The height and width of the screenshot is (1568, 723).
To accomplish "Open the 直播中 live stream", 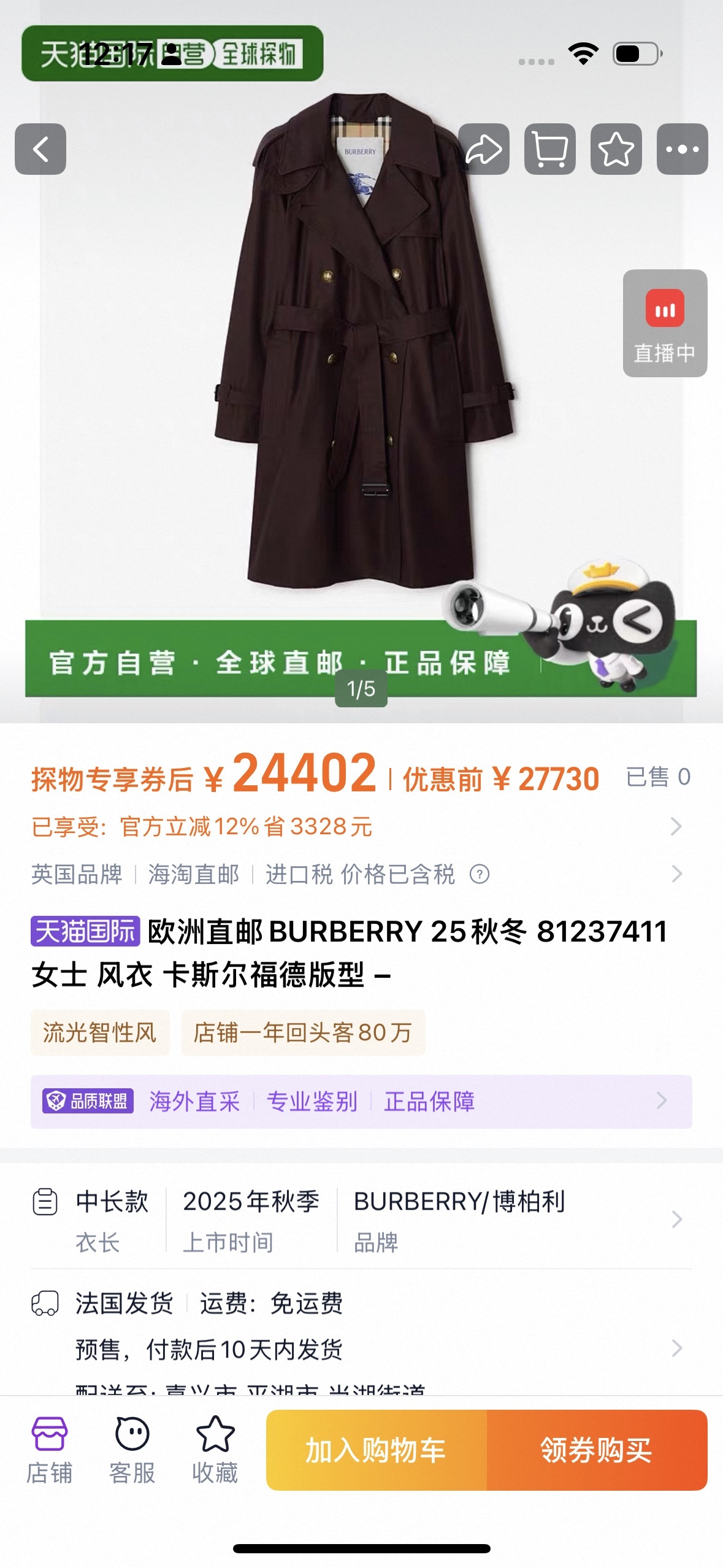I will [x=665, y=323].
